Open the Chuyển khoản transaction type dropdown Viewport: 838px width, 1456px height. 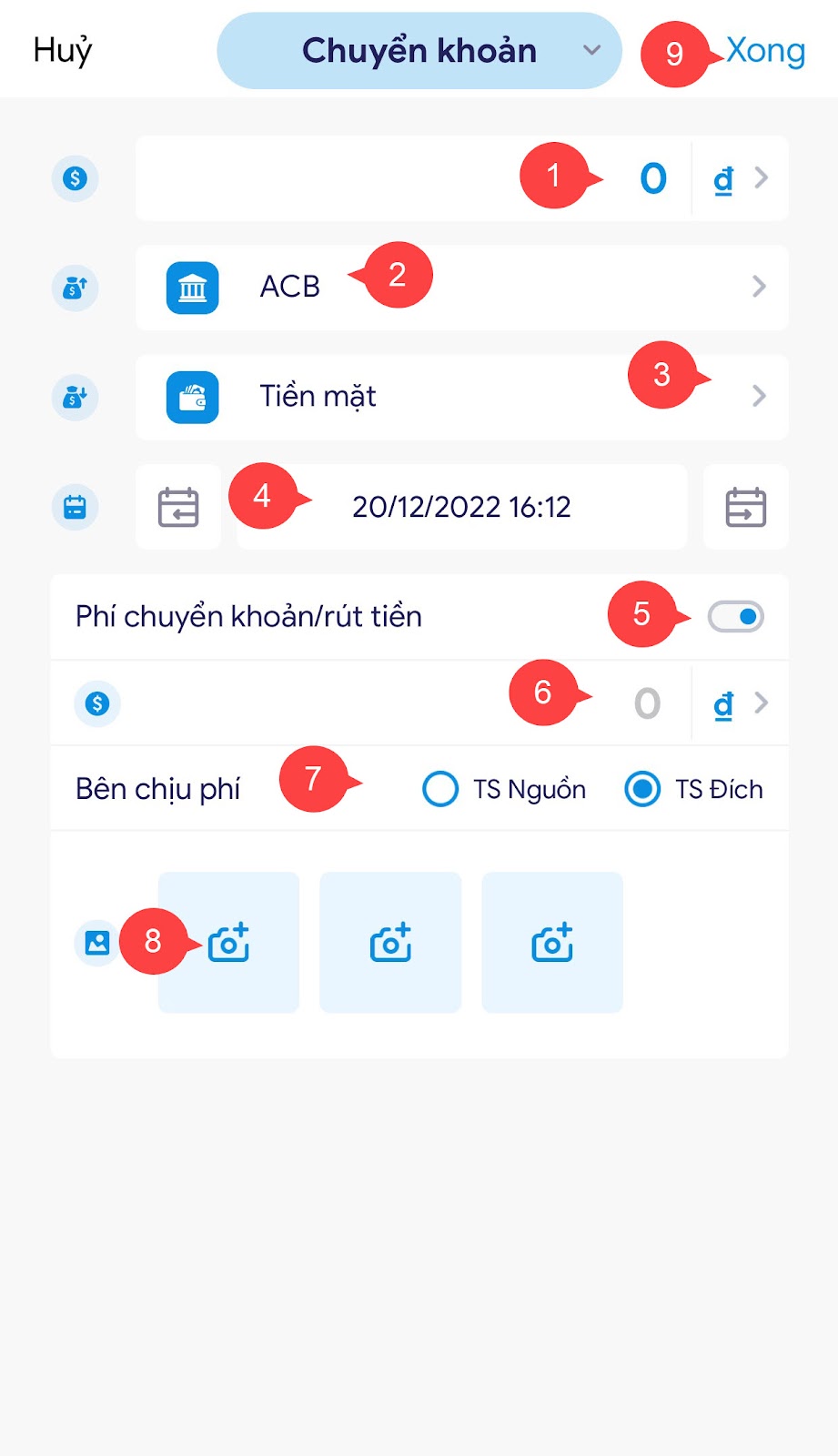[x=419, y=50]
